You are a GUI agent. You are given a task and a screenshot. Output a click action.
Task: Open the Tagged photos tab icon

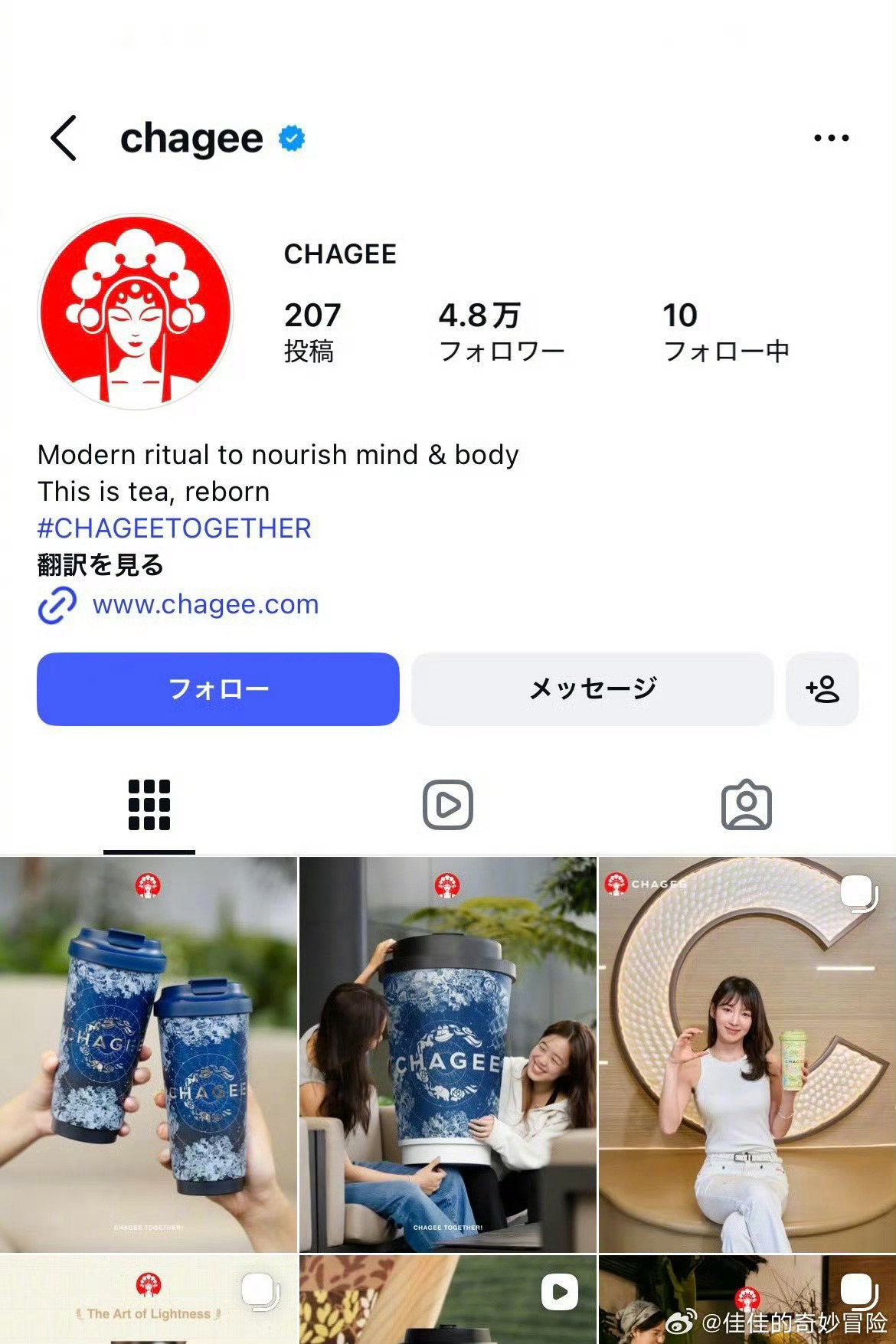pos(747,805)
